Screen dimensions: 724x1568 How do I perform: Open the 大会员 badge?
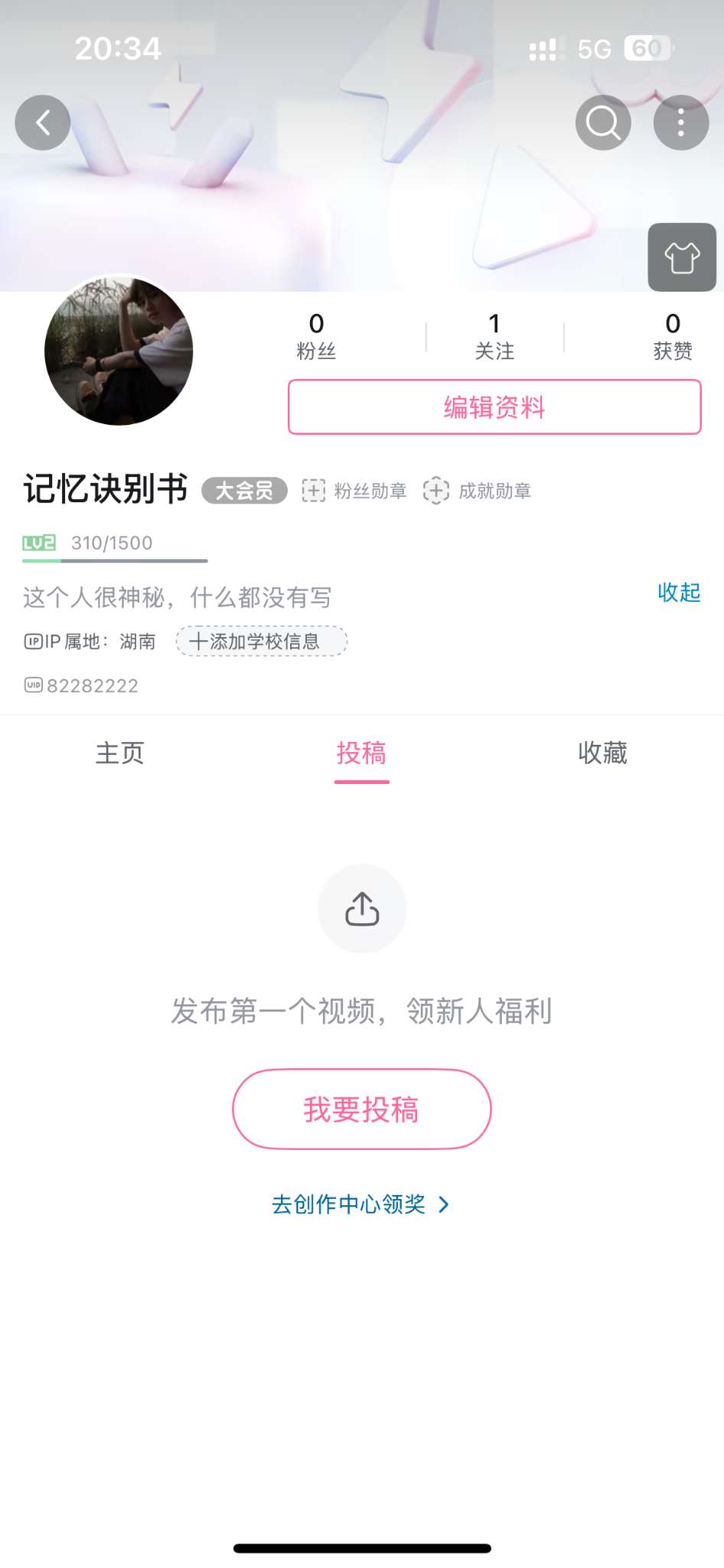244,491
